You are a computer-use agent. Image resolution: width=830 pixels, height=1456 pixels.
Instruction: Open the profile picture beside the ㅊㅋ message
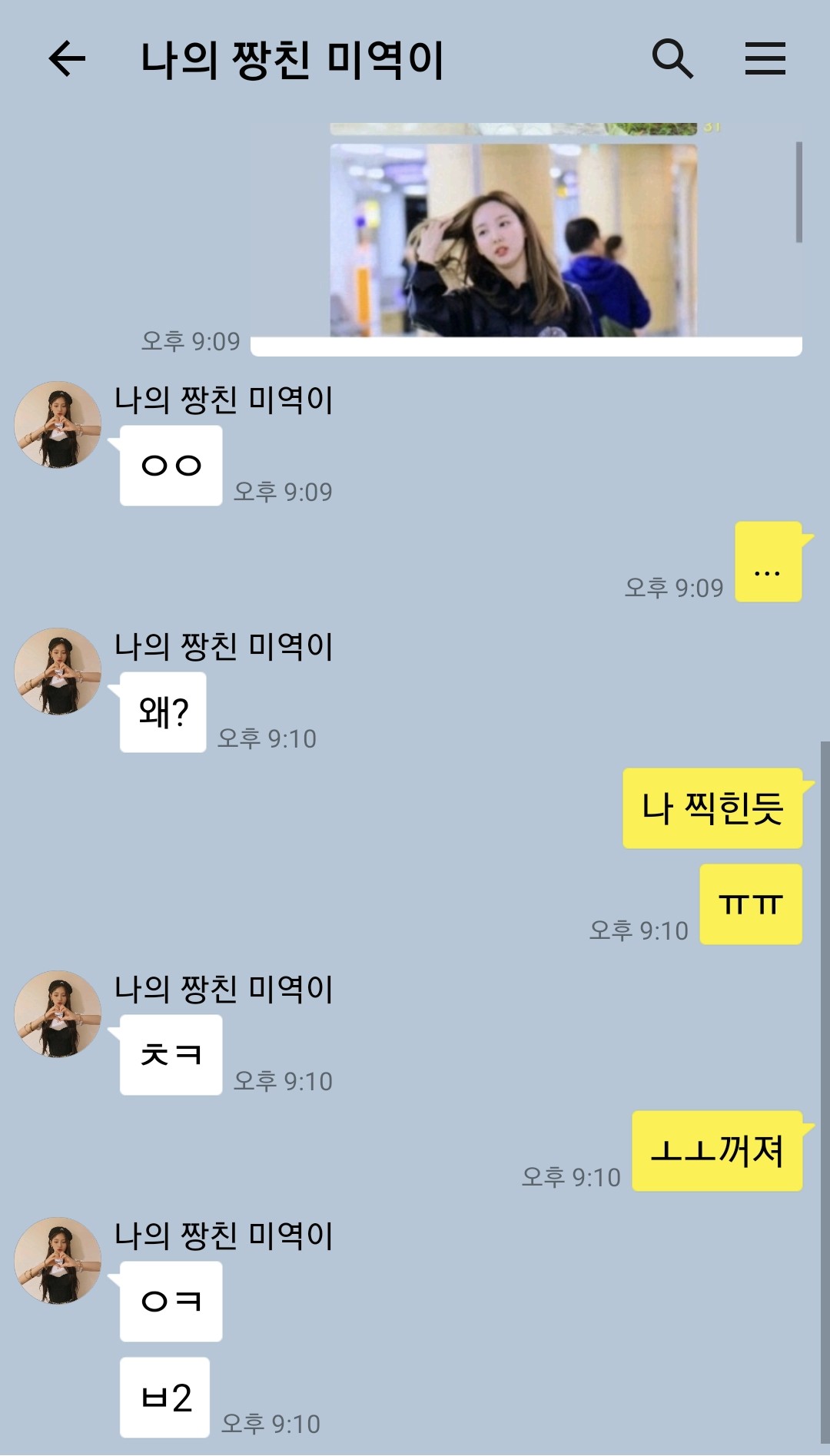coord(58,1014)
